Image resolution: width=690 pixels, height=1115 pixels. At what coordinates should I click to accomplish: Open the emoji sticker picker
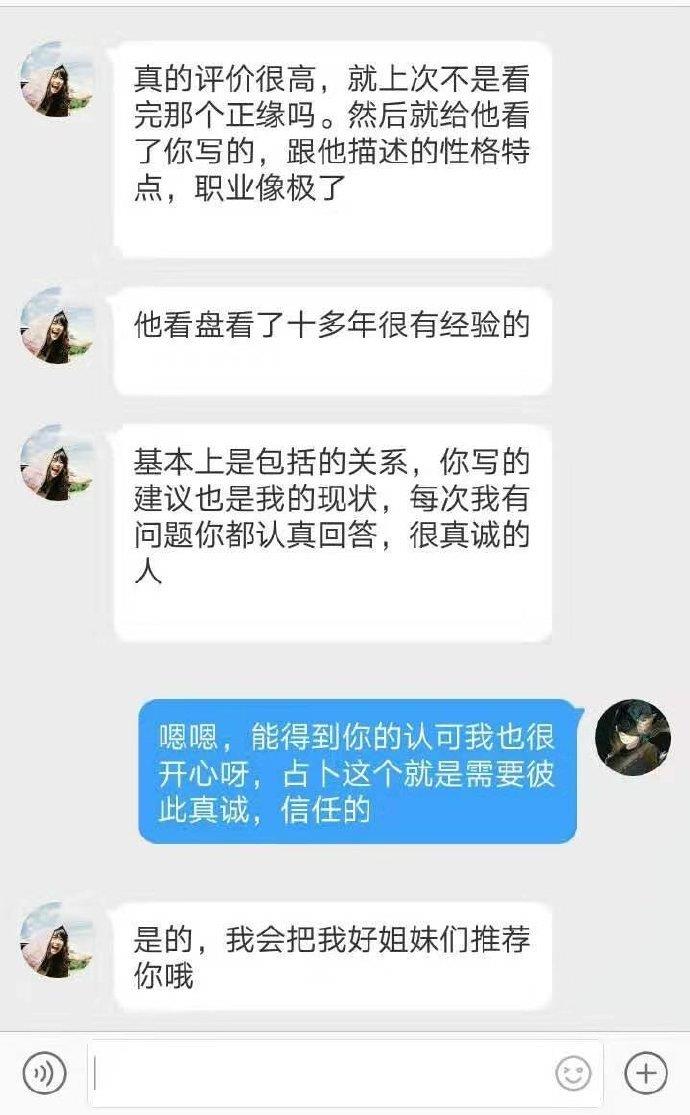point(574,1074)
